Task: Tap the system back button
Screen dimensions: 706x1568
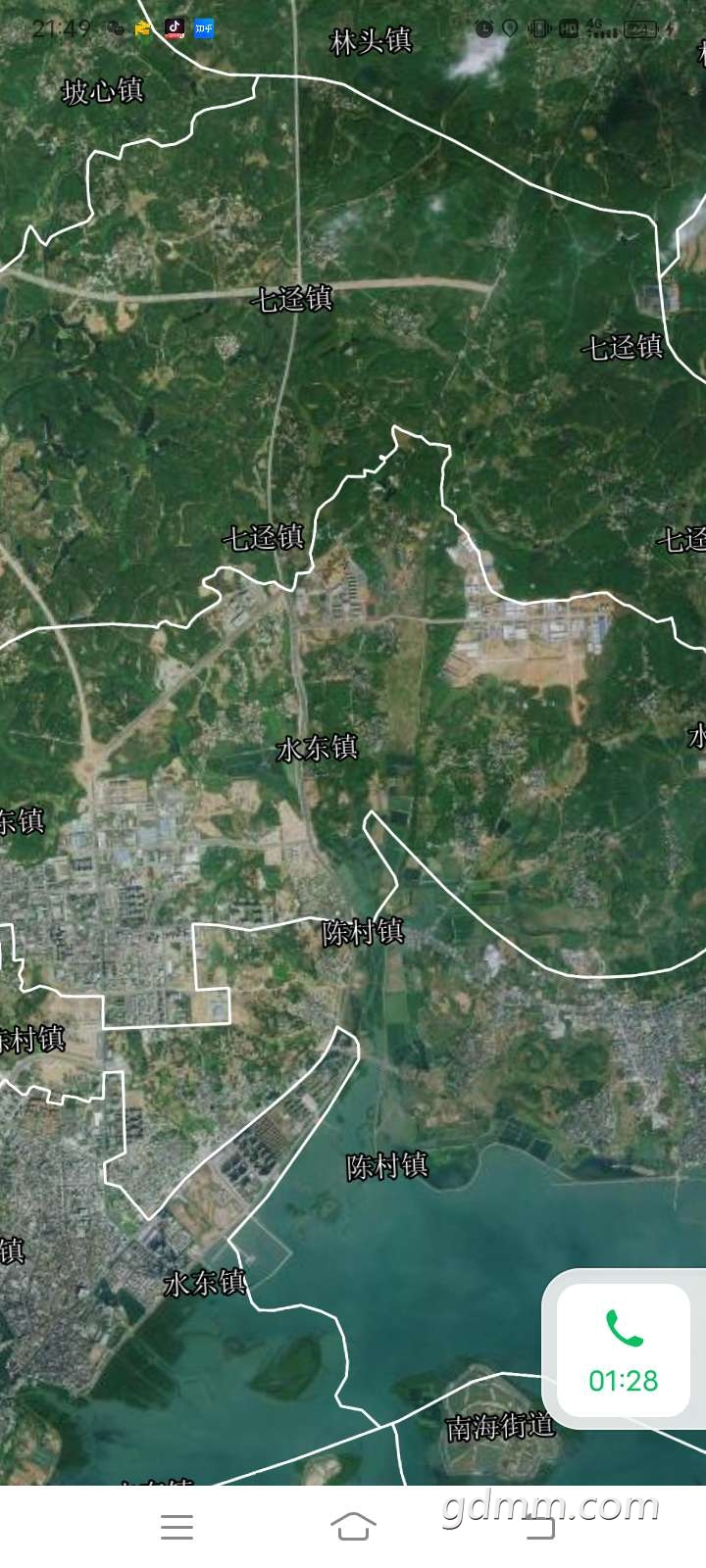Action: pyautogui.click(x=538, y=1526)
